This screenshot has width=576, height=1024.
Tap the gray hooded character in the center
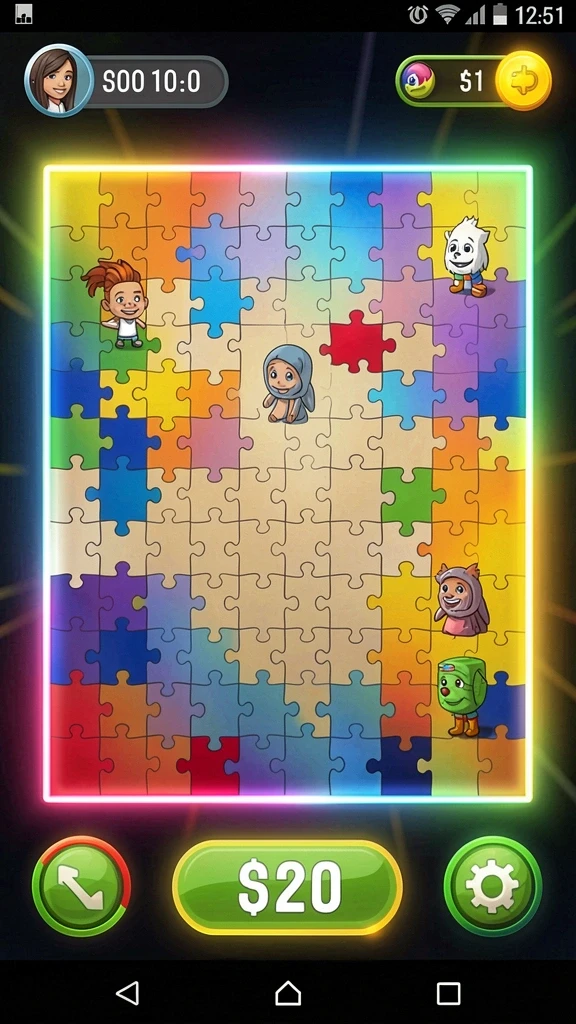pyautogui.click(x=289, y=384)
